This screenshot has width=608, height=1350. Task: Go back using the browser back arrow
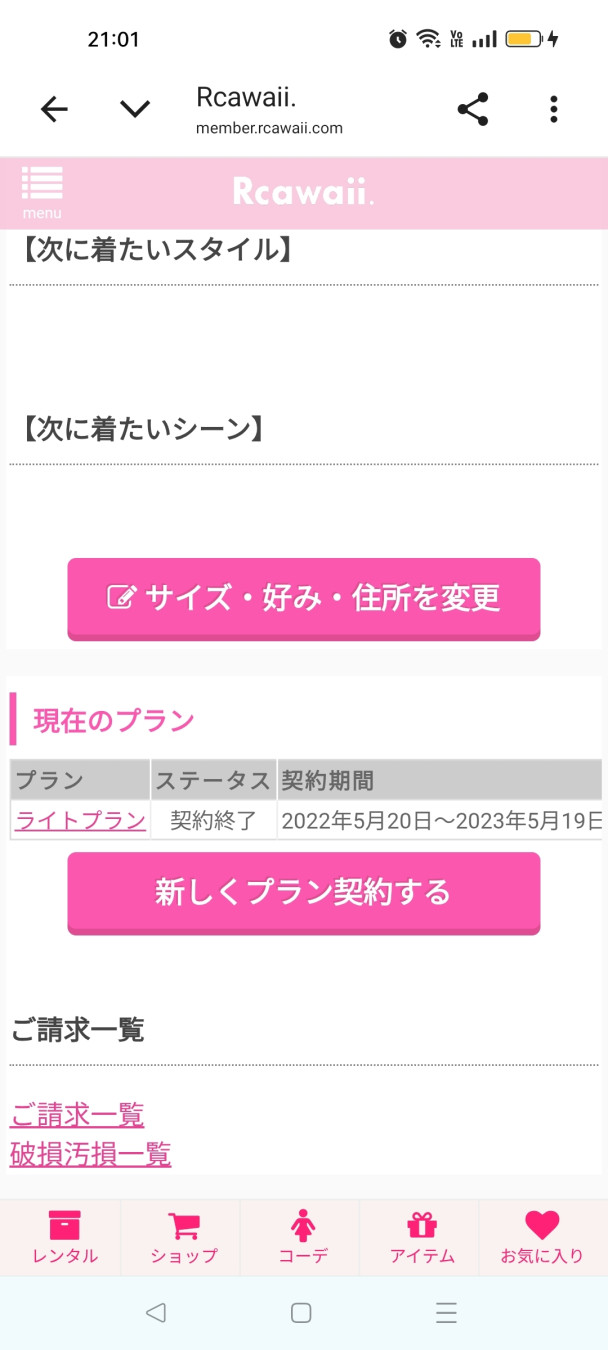click(x=54, y=110)
